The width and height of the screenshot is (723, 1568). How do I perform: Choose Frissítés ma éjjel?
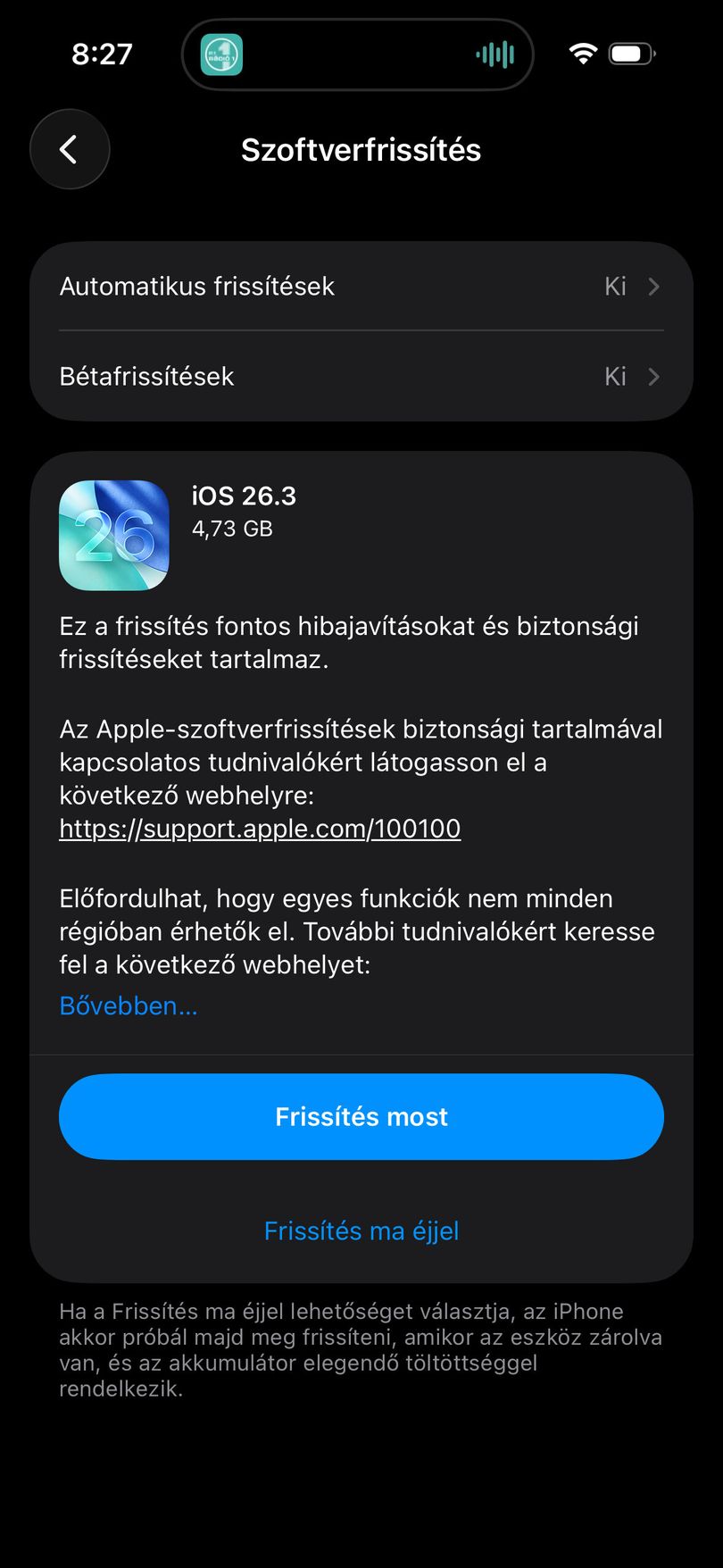pyautogui.click(x=361, y=1230)
